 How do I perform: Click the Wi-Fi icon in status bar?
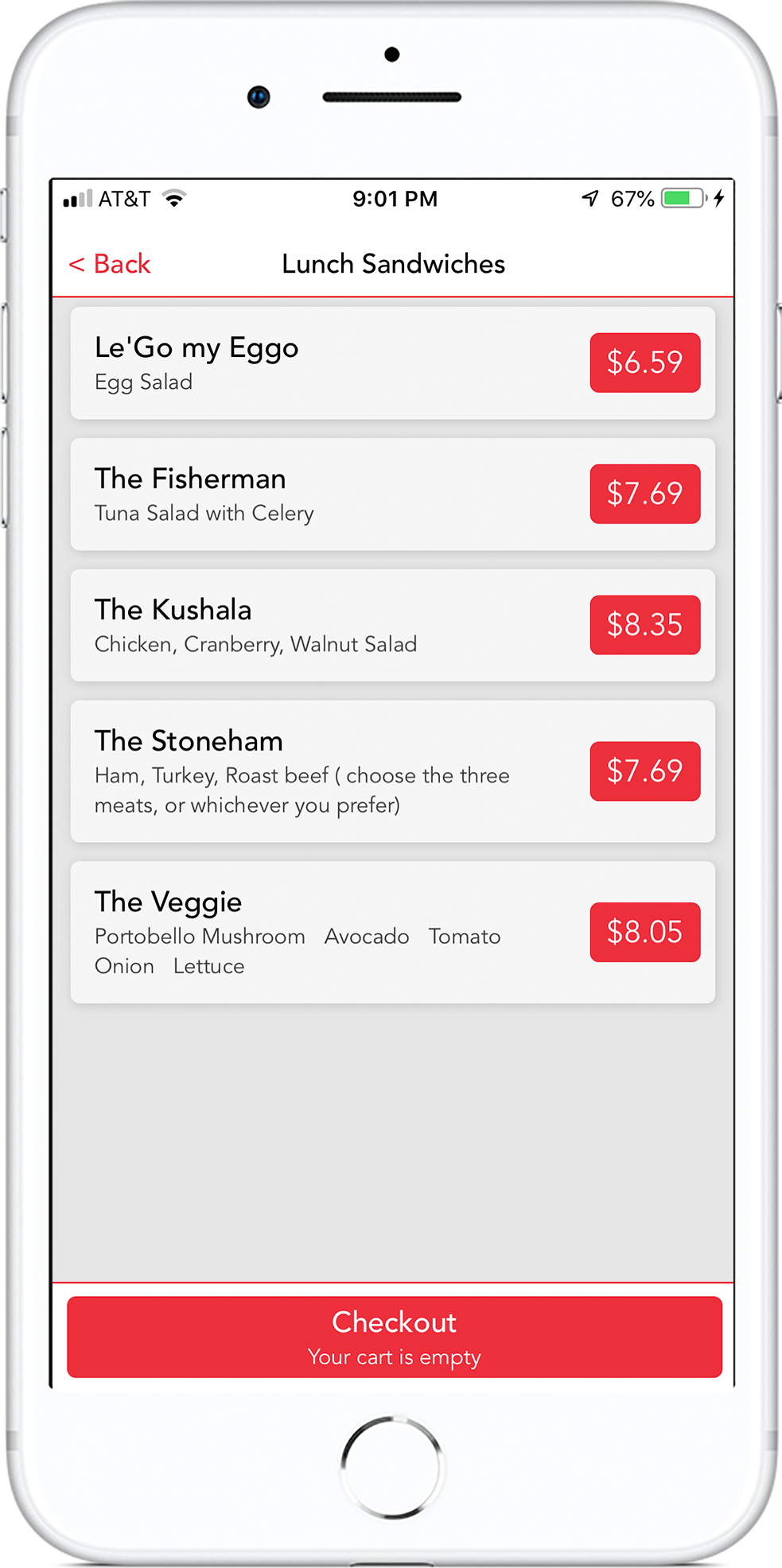click(x=173, y=196)
